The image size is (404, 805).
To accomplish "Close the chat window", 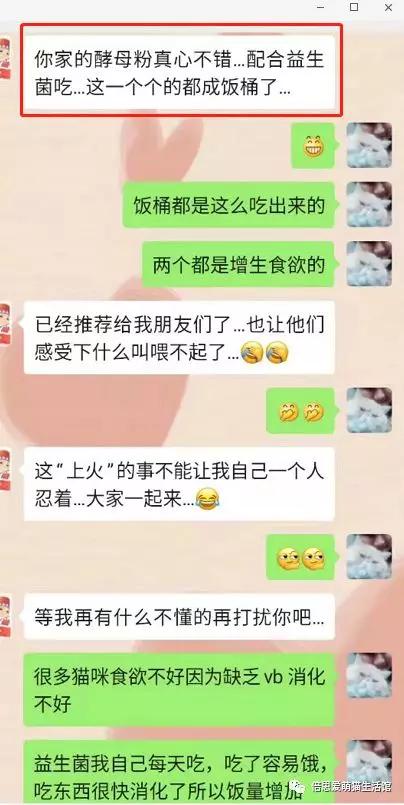I will pyautogui.click(x=388, y=8).
